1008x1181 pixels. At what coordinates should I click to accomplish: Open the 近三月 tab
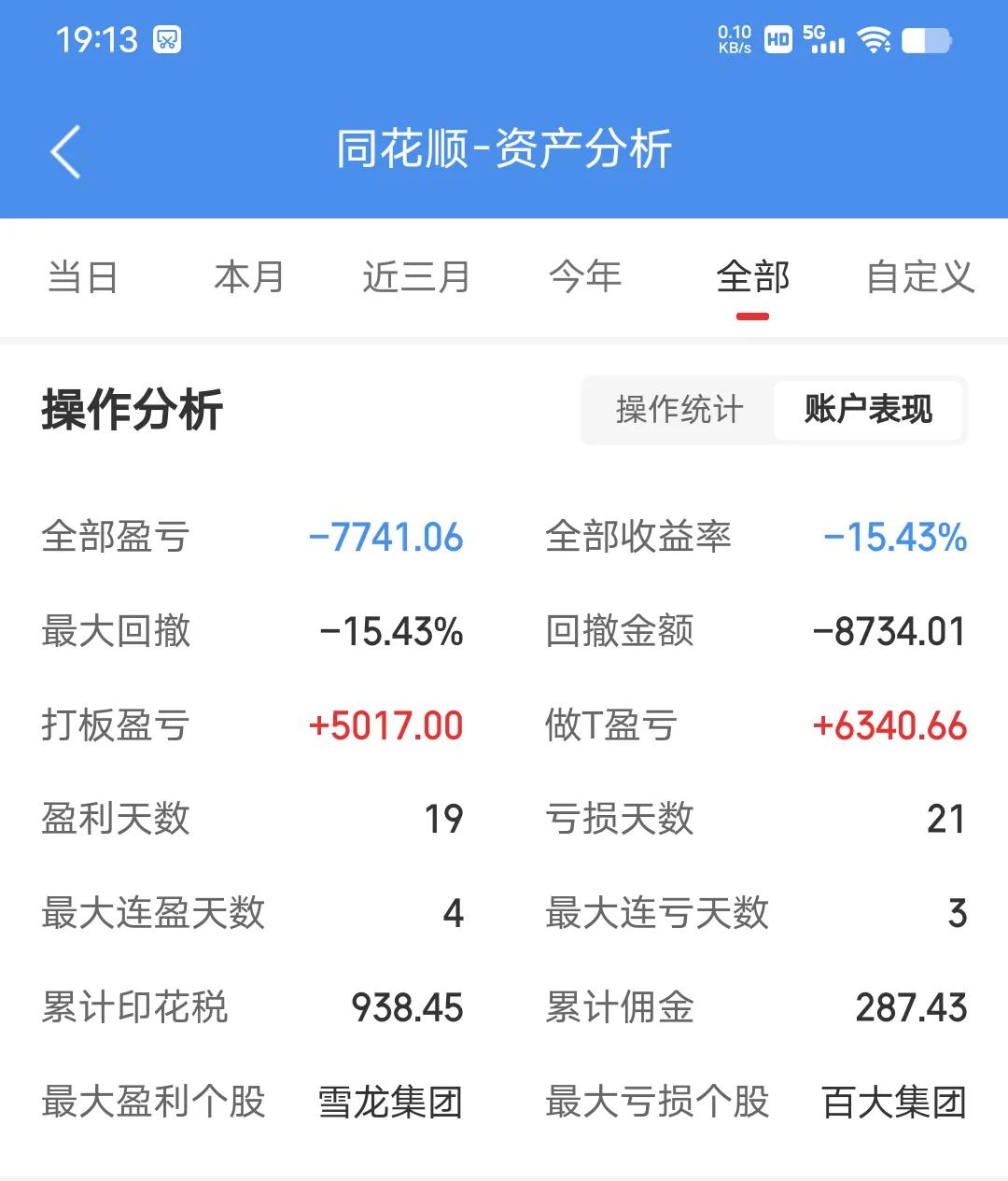(416, 277)
